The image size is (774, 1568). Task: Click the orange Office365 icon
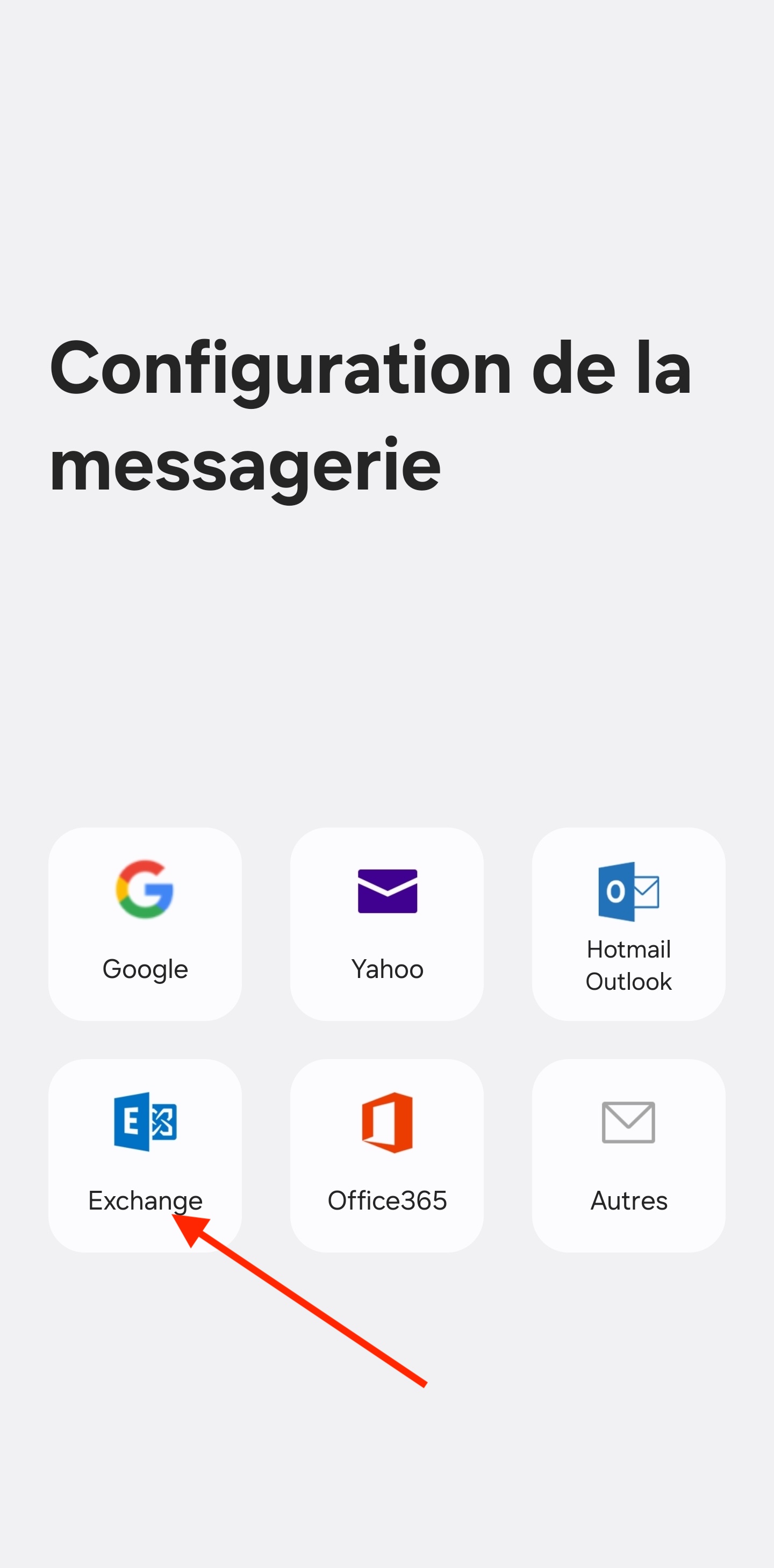click(388, 1123)
